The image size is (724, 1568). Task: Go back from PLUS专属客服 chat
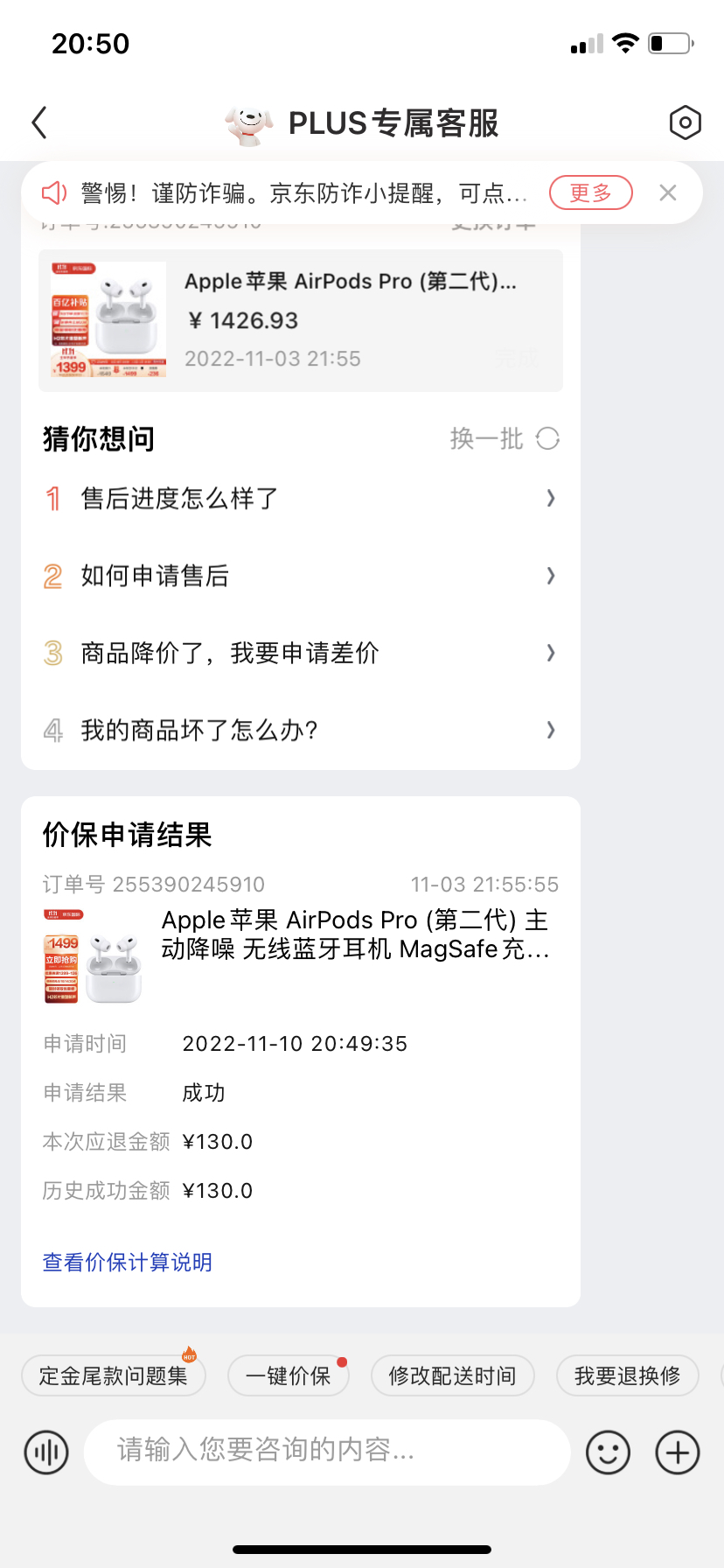(x=39, y=123)
